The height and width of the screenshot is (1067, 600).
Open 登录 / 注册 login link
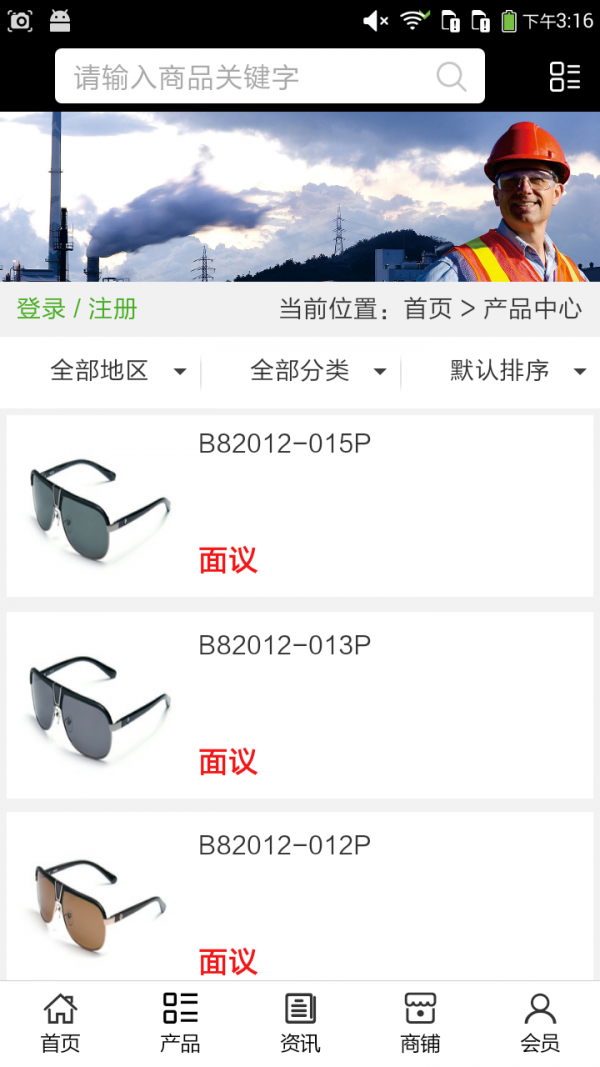77,309
